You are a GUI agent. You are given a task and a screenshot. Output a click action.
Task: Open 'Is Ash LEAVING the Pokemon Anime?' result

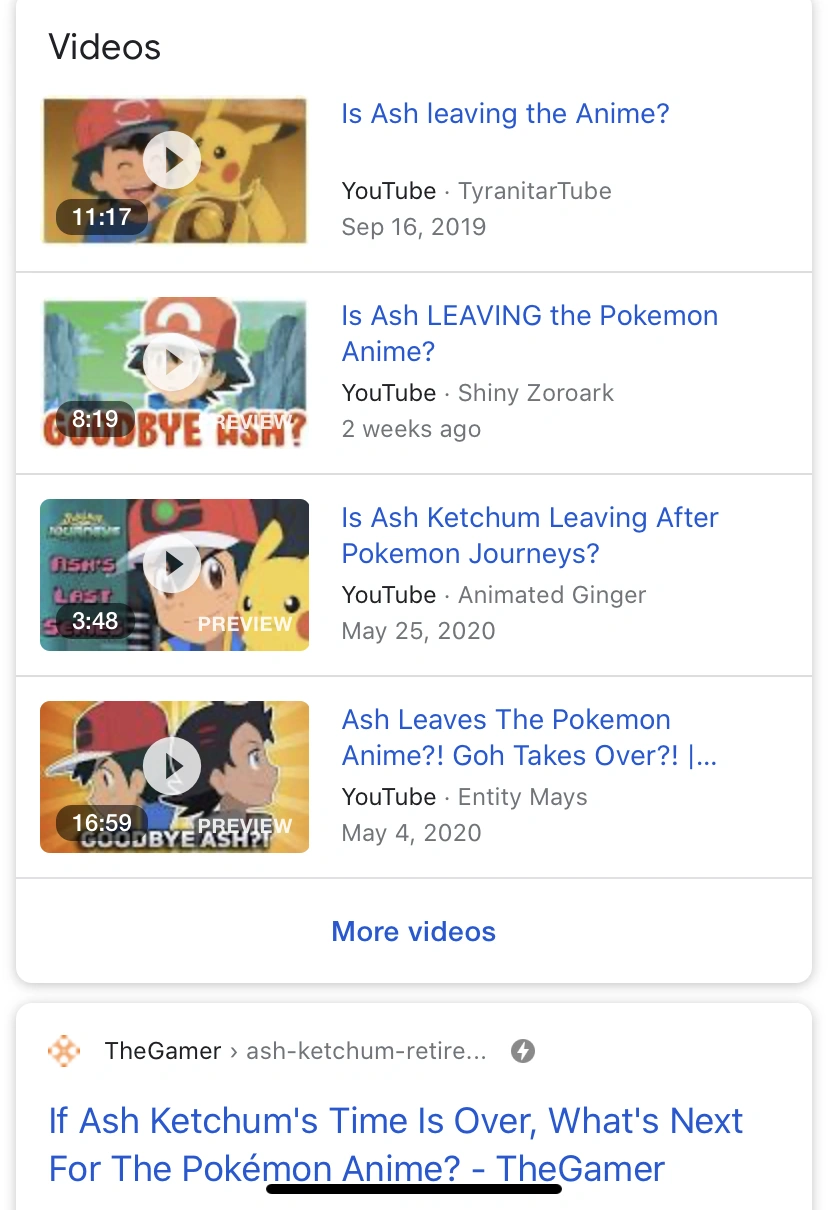(529, 333)
